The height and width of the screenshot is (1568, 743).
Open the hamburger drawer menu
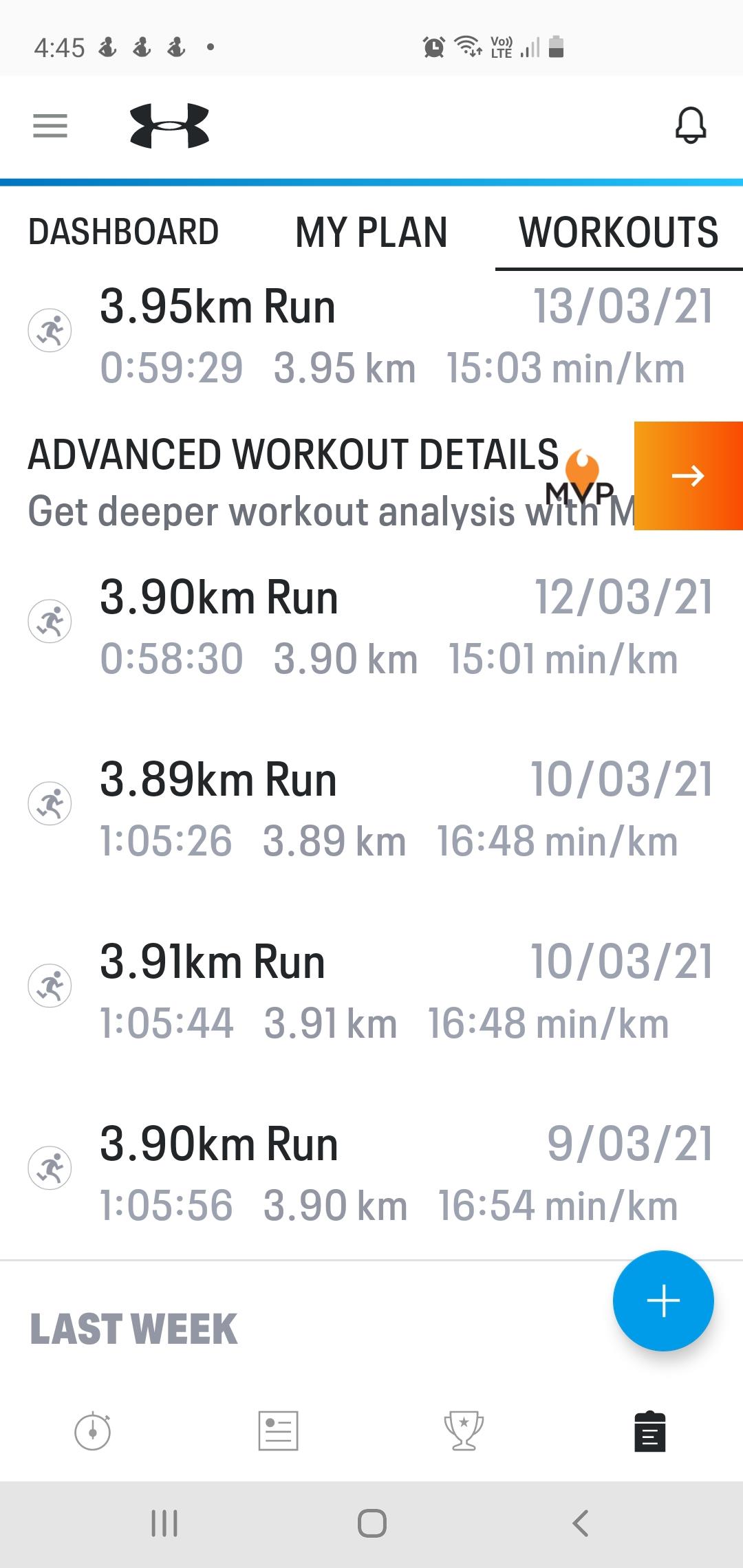point(50,126)
